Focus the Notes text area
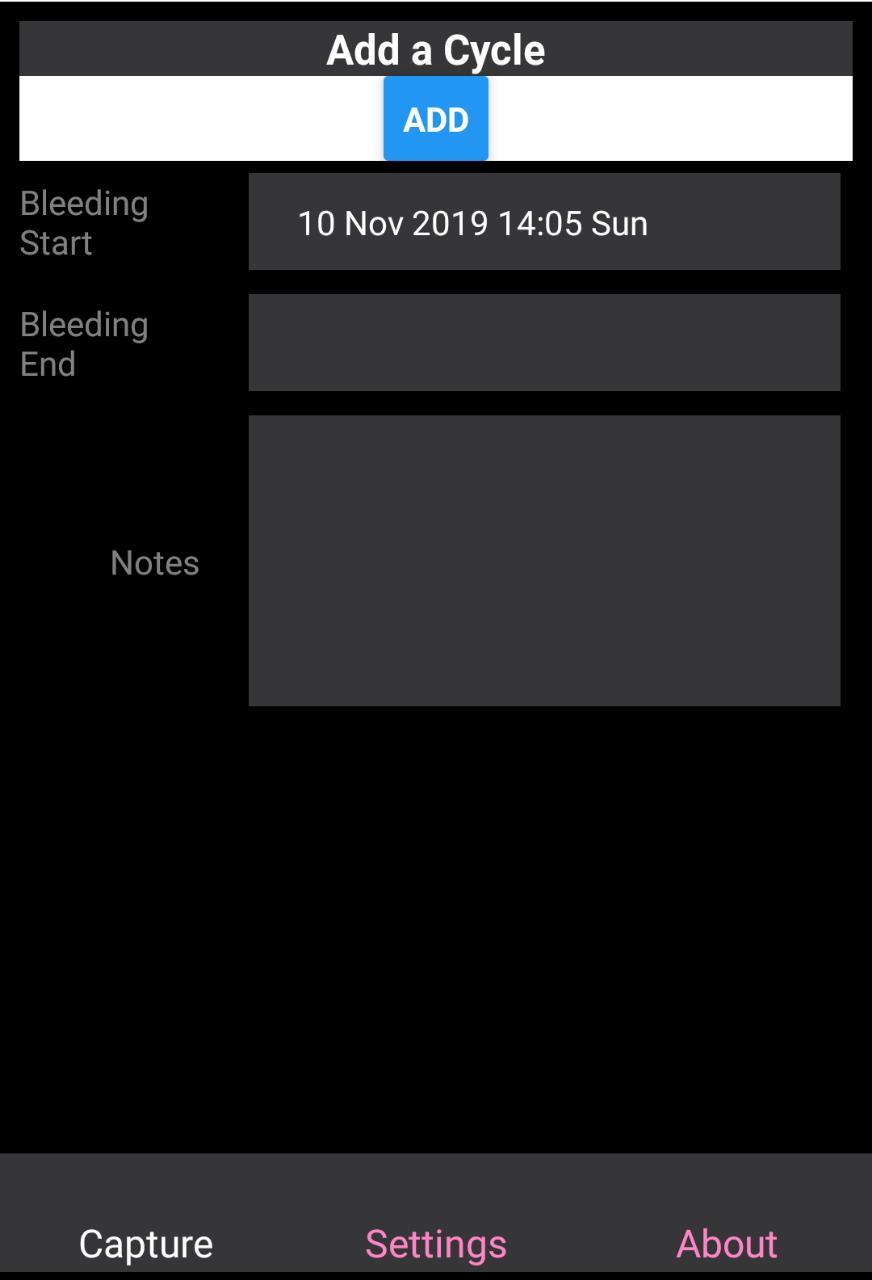872x1280 pixels. (x=544, y=560)
